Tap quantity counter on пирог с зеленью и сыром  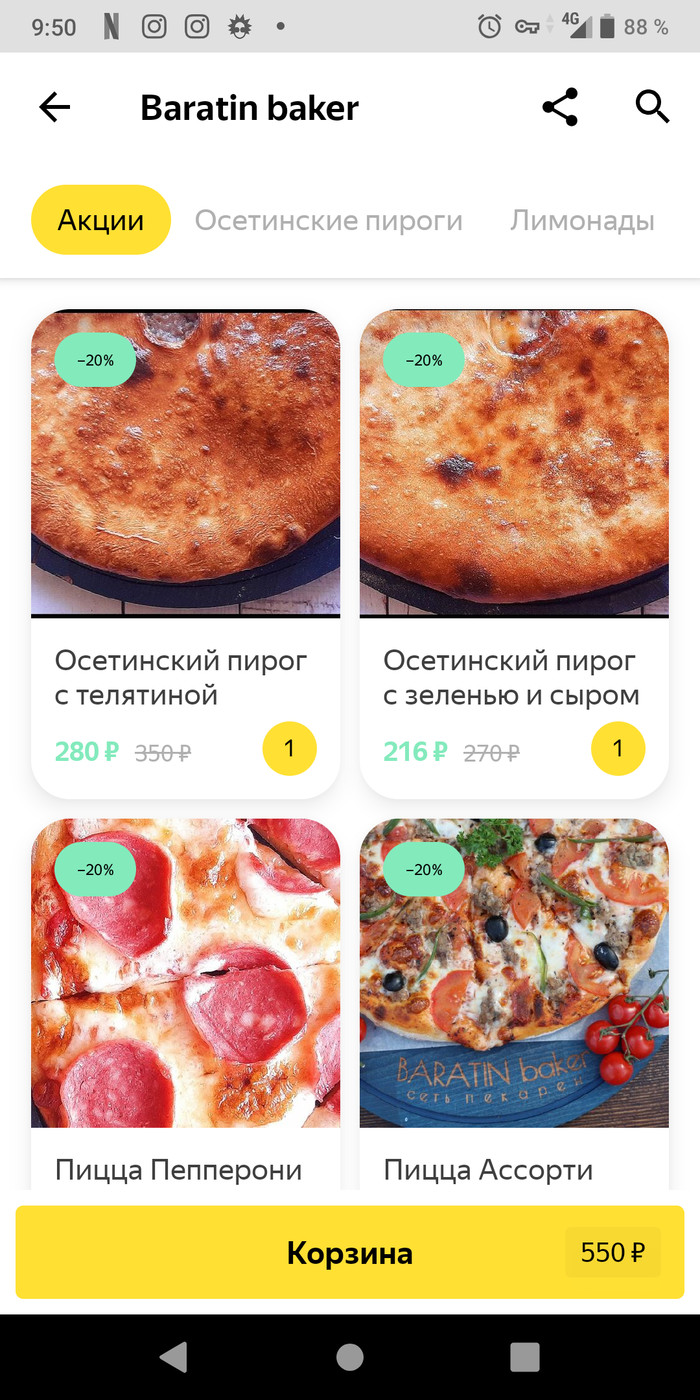point(618,749)
